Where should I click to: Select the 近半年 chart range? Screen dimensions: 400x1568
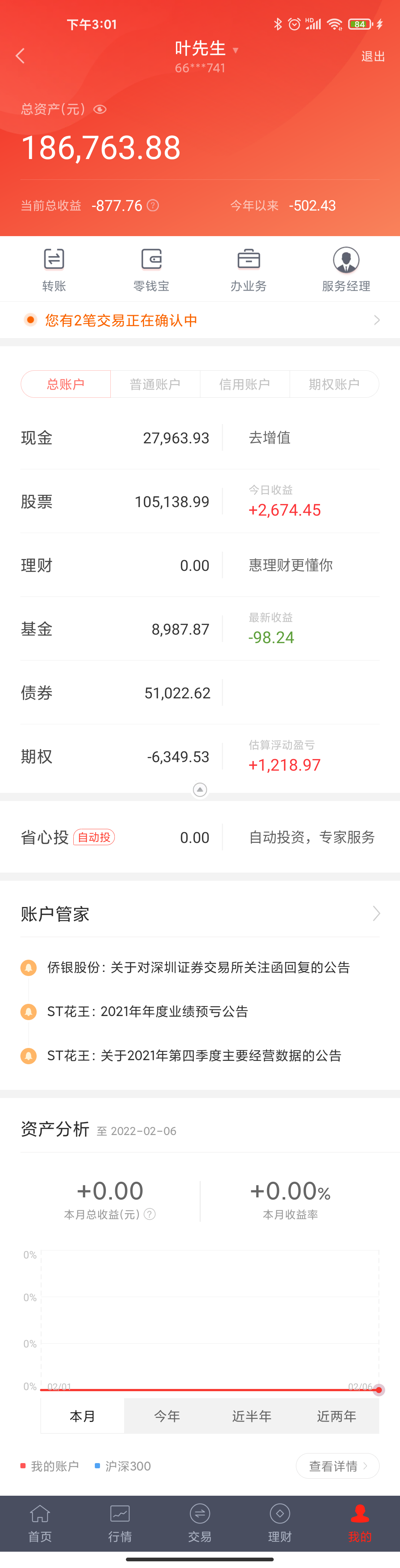252,1416
